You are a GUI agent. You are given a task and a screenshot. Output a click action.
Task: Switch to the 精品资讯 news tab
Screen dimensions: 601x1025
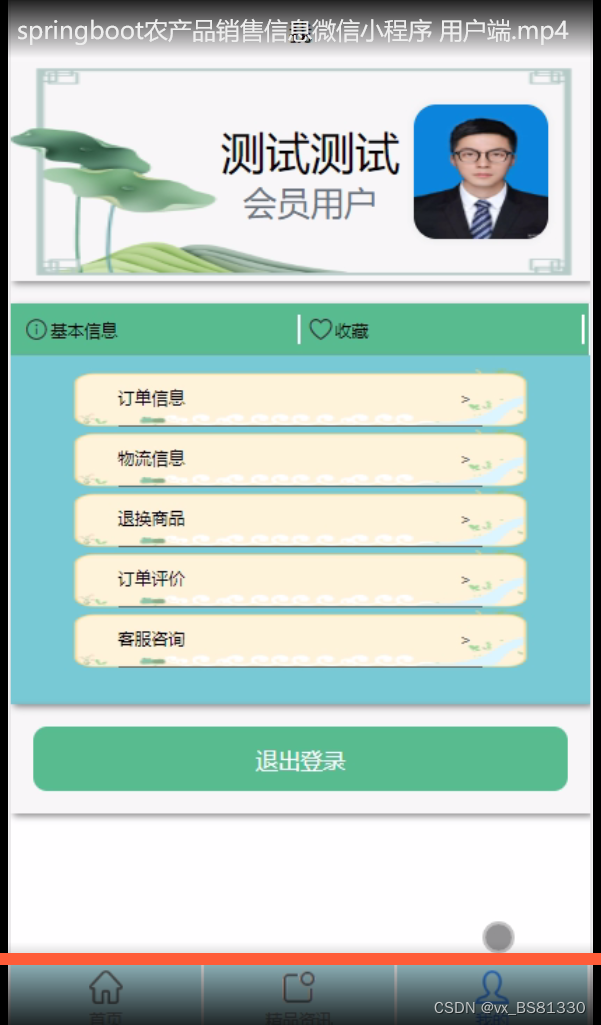299,995
